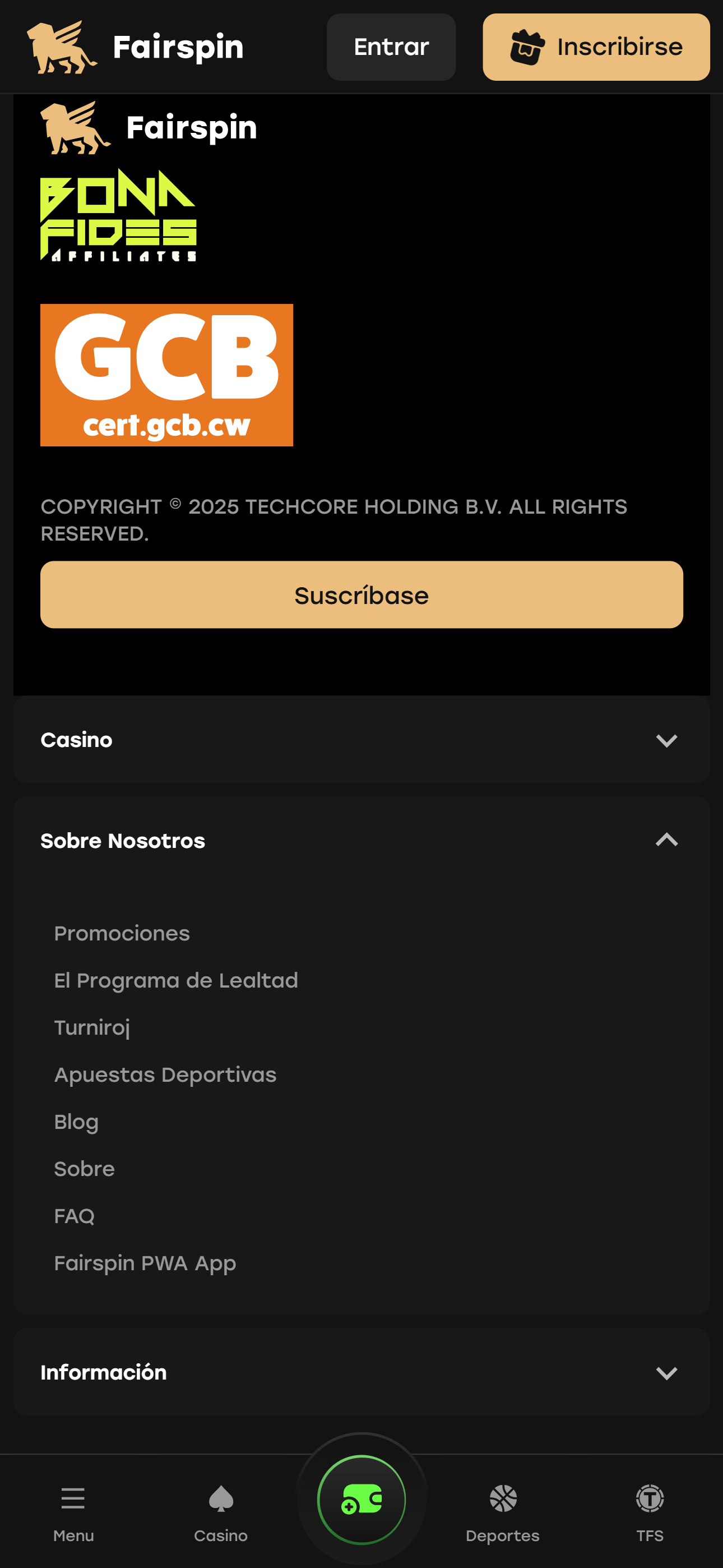This screenshot has width=723, height=1568.
Task: Collapse the Sobre Nosotros section
Action: [x=666, y=840]
